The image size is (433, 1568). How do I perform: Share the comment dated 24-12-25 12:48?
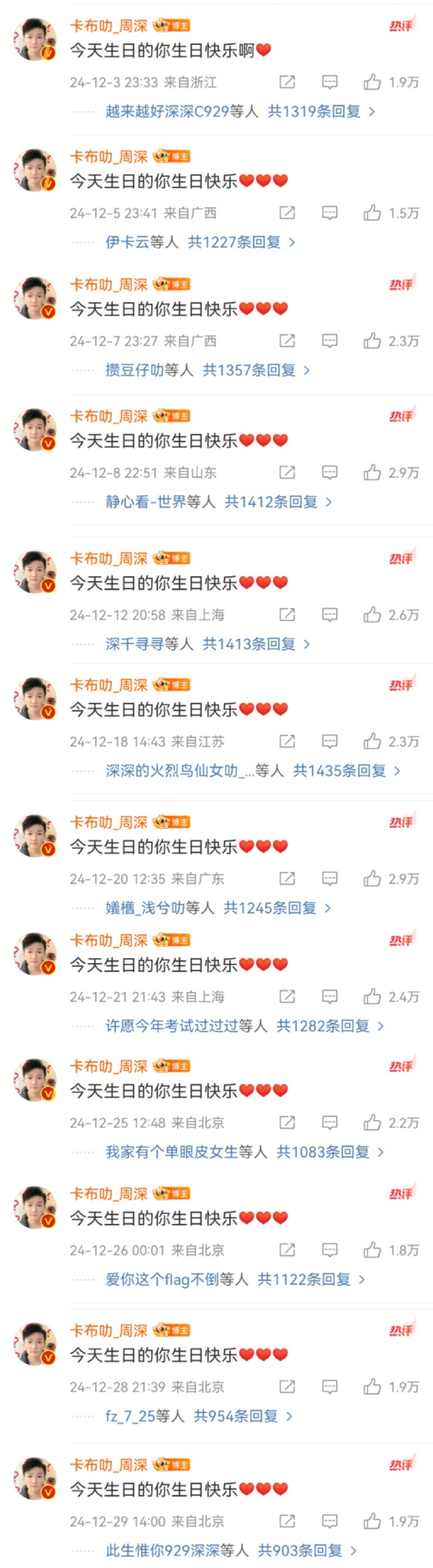coord(287,1123)
